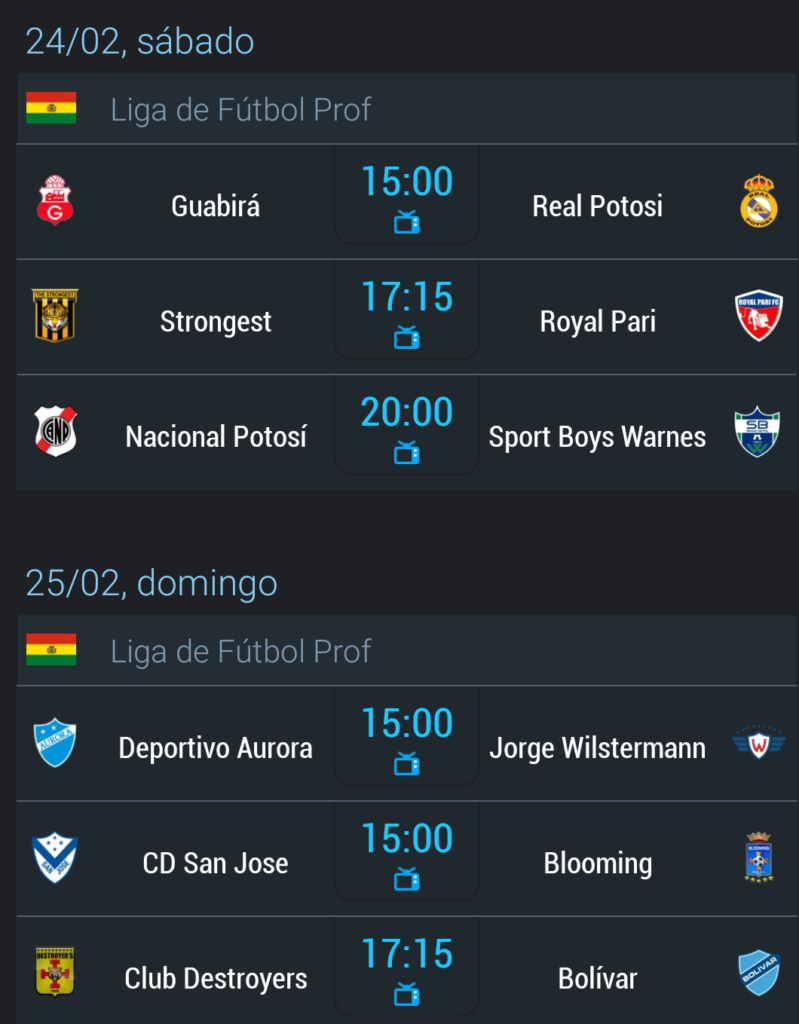Open Liga de Fútbol Prof under 25/02, domingo
The width and height of the screenshot is (799, 1024).
click(240, 651)
